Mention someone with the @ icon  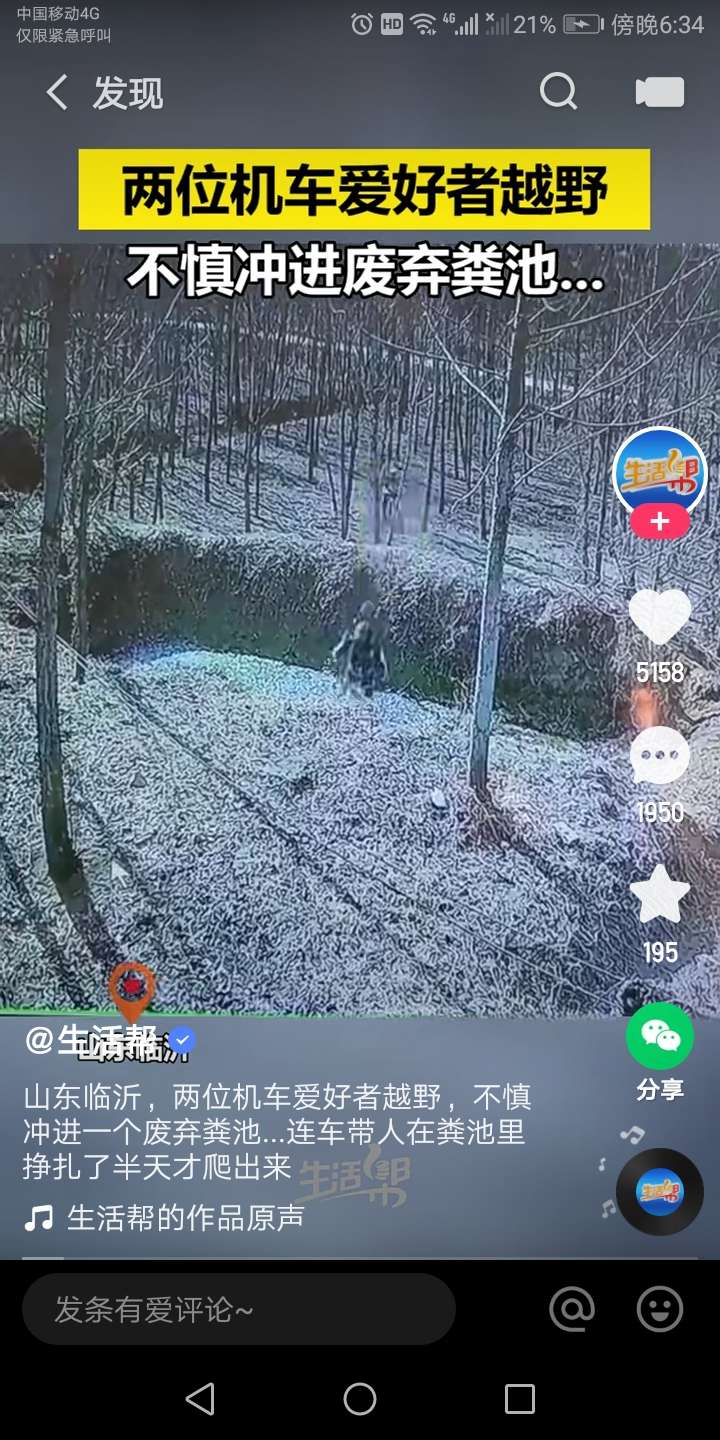[572, 1309]
